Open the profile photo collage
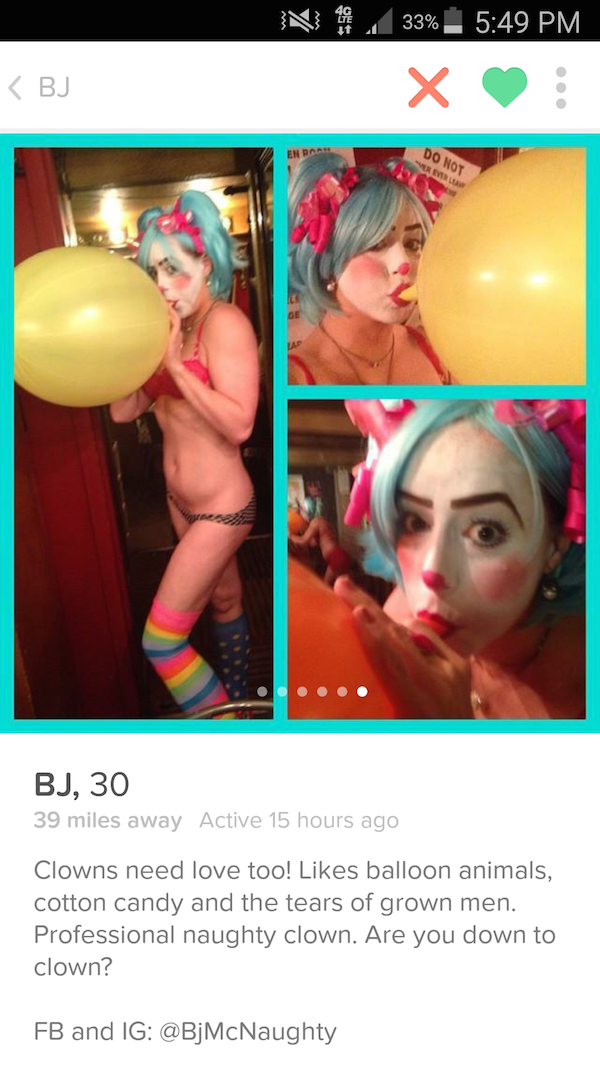This screenshot has height=1067, width=600. tap(300, 432)
